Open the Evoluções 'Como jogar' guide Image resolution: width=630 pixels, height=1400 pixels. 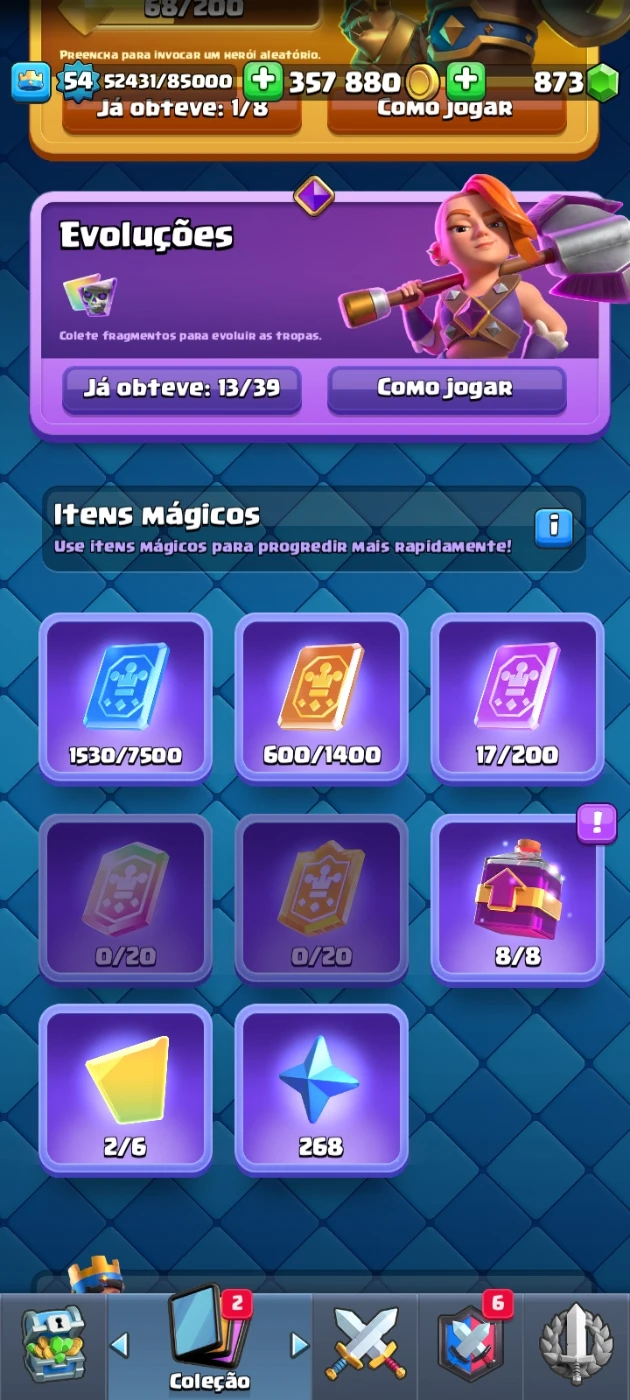[x=446, y=388]
